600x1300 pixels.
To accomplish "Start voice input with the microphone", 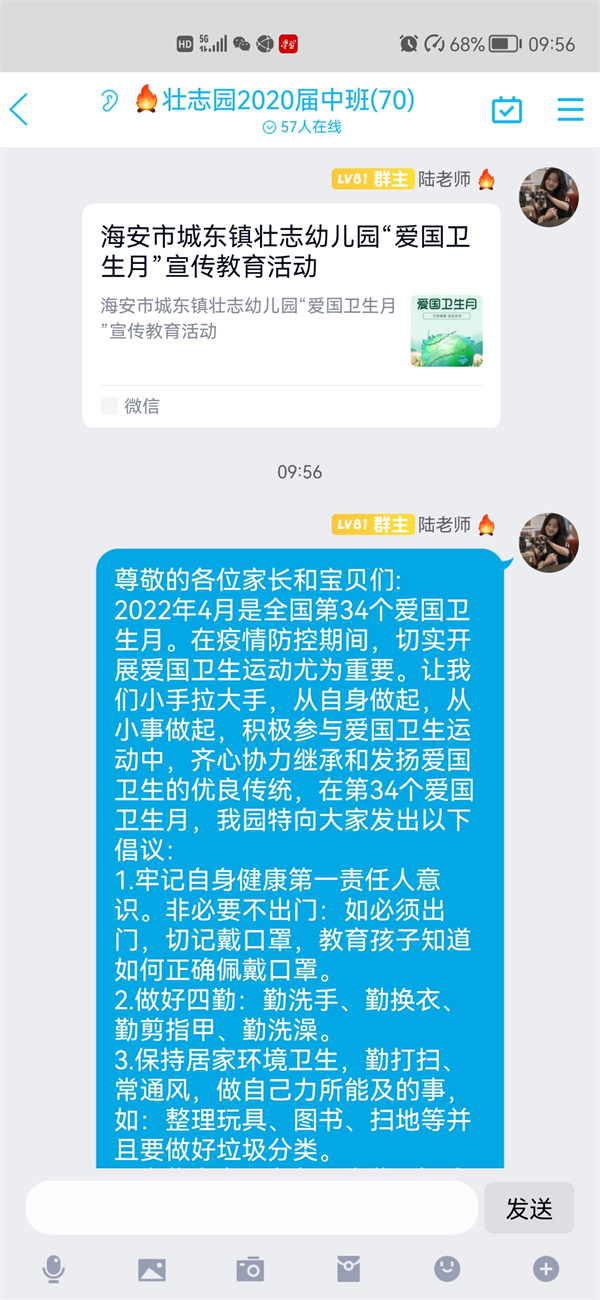I will click(x=54, y=1269).
